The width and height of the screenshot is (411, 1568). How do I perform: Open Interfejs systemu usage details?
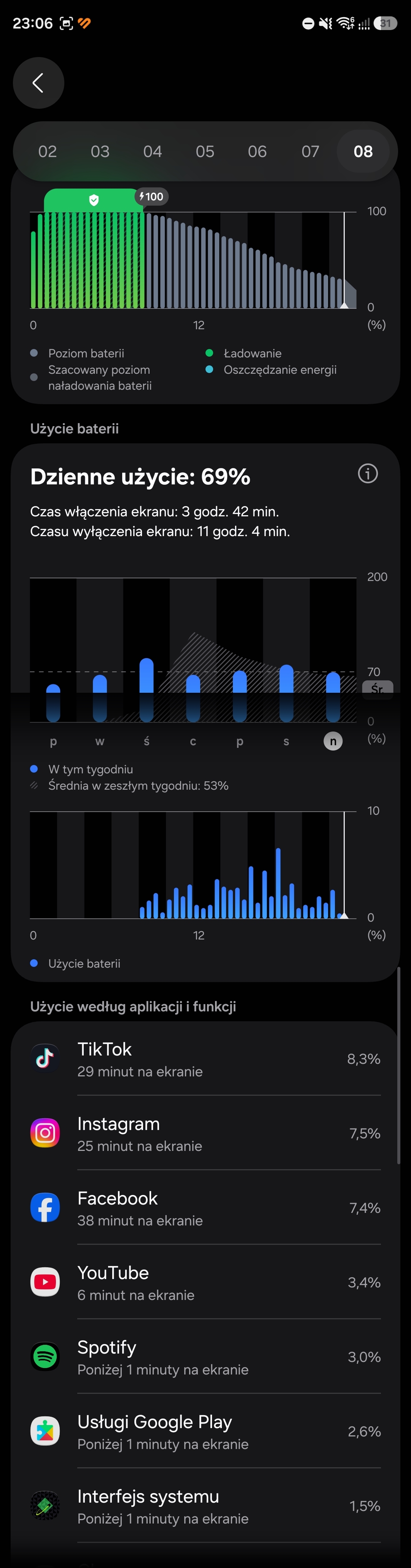205,1506
